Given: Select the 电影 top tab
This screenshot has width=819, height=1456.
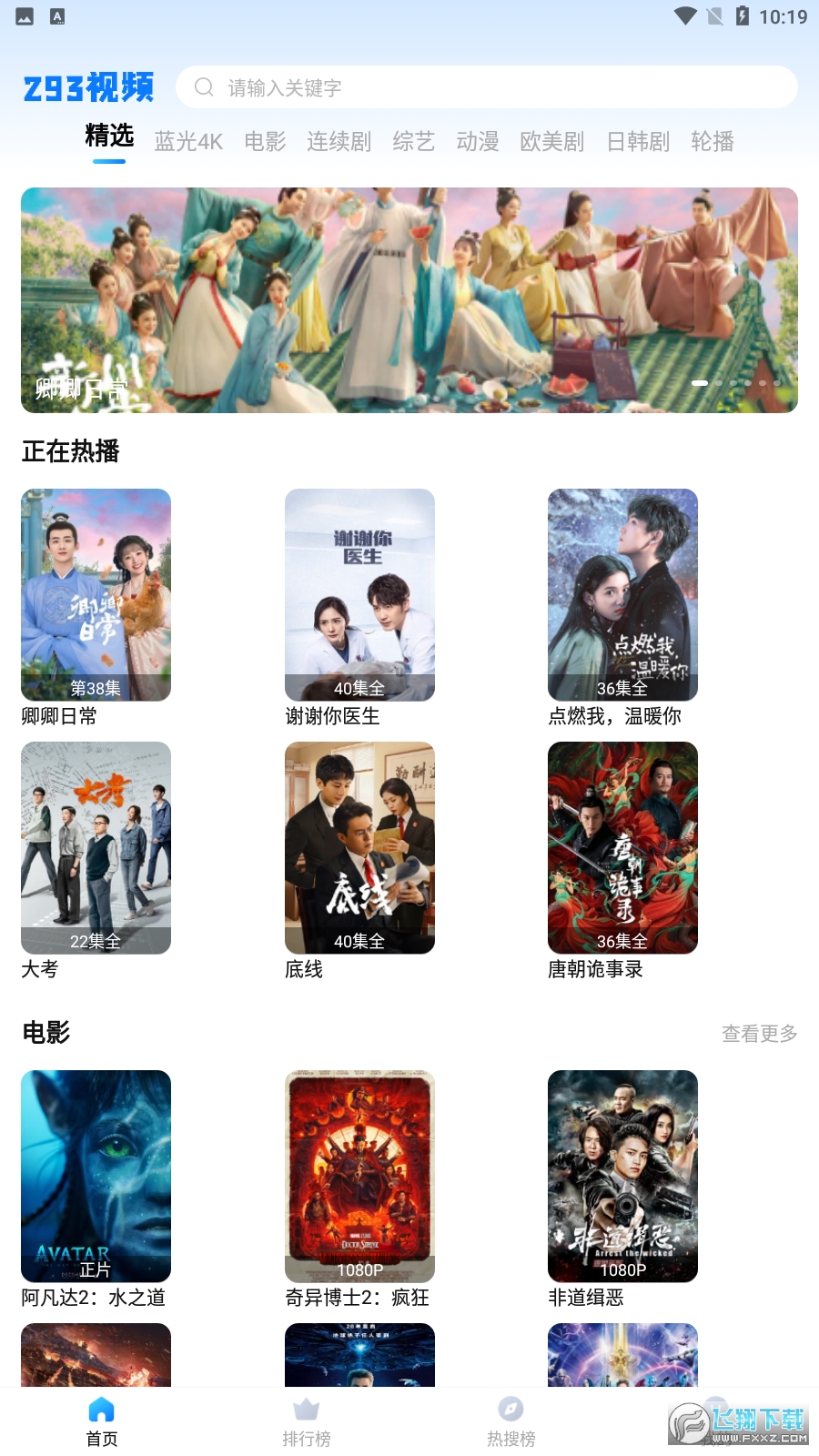Looking at the screenshot, I should 265,141.
